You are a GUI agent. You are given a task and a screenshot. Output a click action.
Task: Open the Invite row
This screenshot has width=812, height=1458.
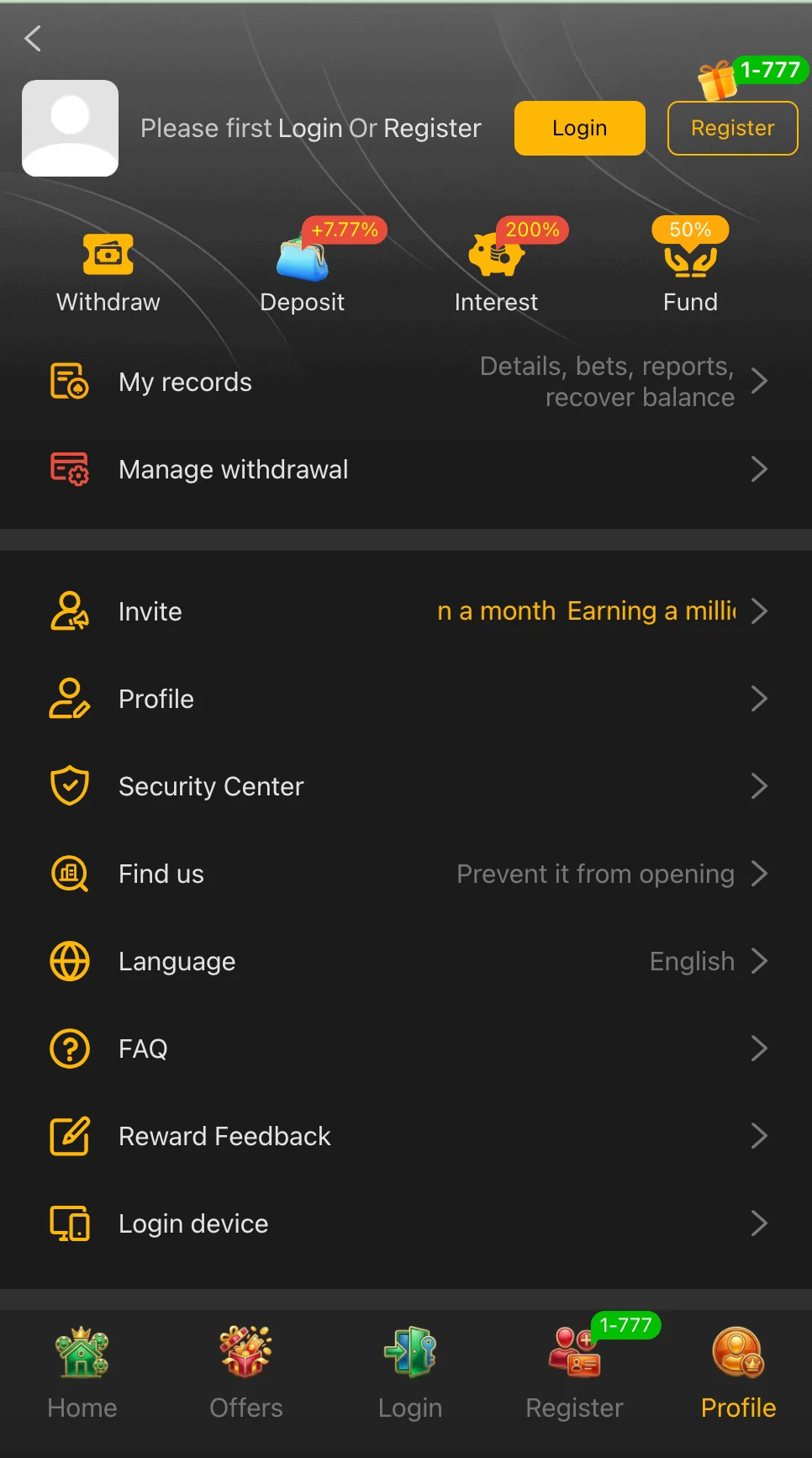(406, 611)
